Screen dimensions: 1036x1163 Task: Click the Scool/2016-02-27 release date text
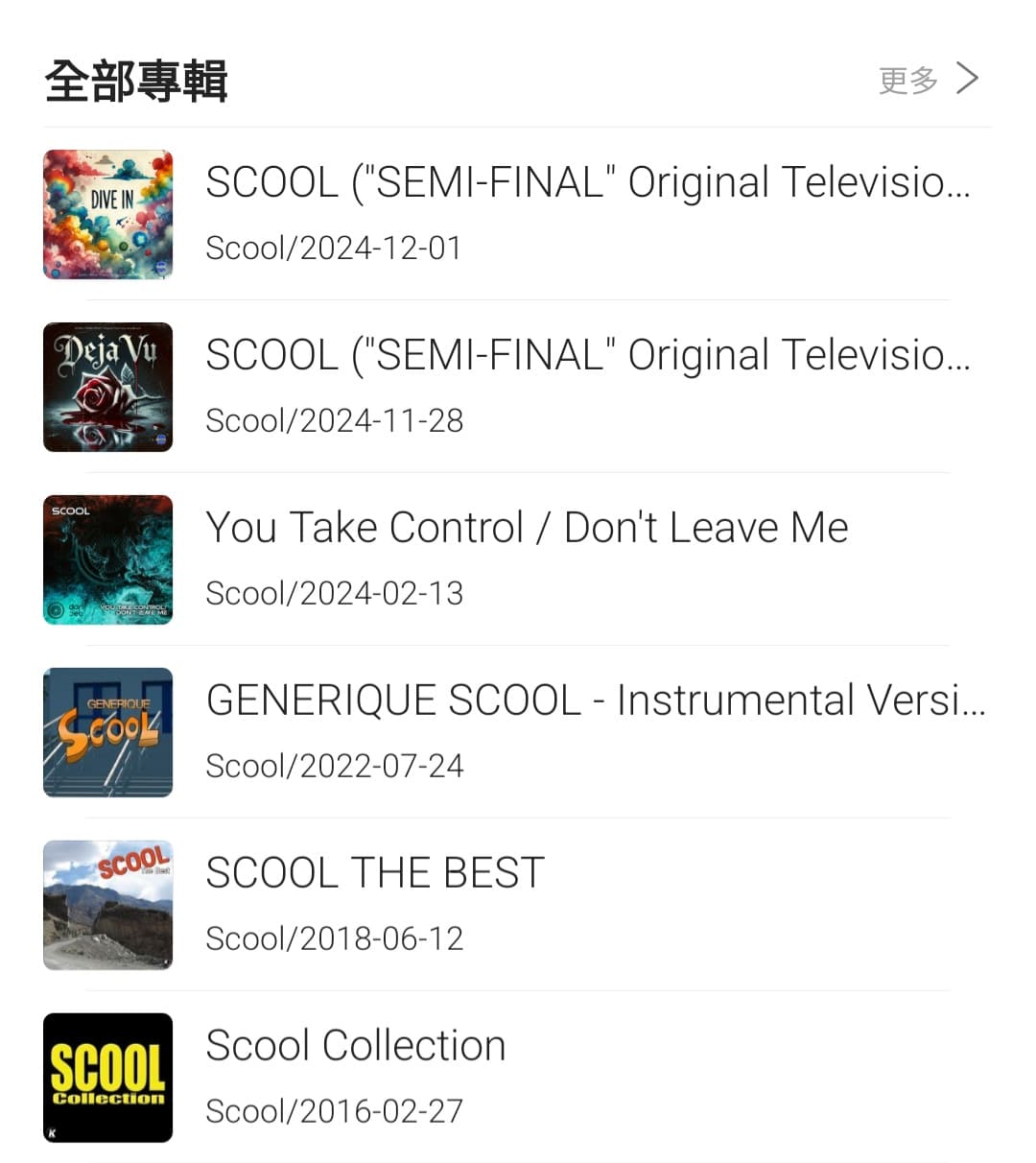point(334,1111)
